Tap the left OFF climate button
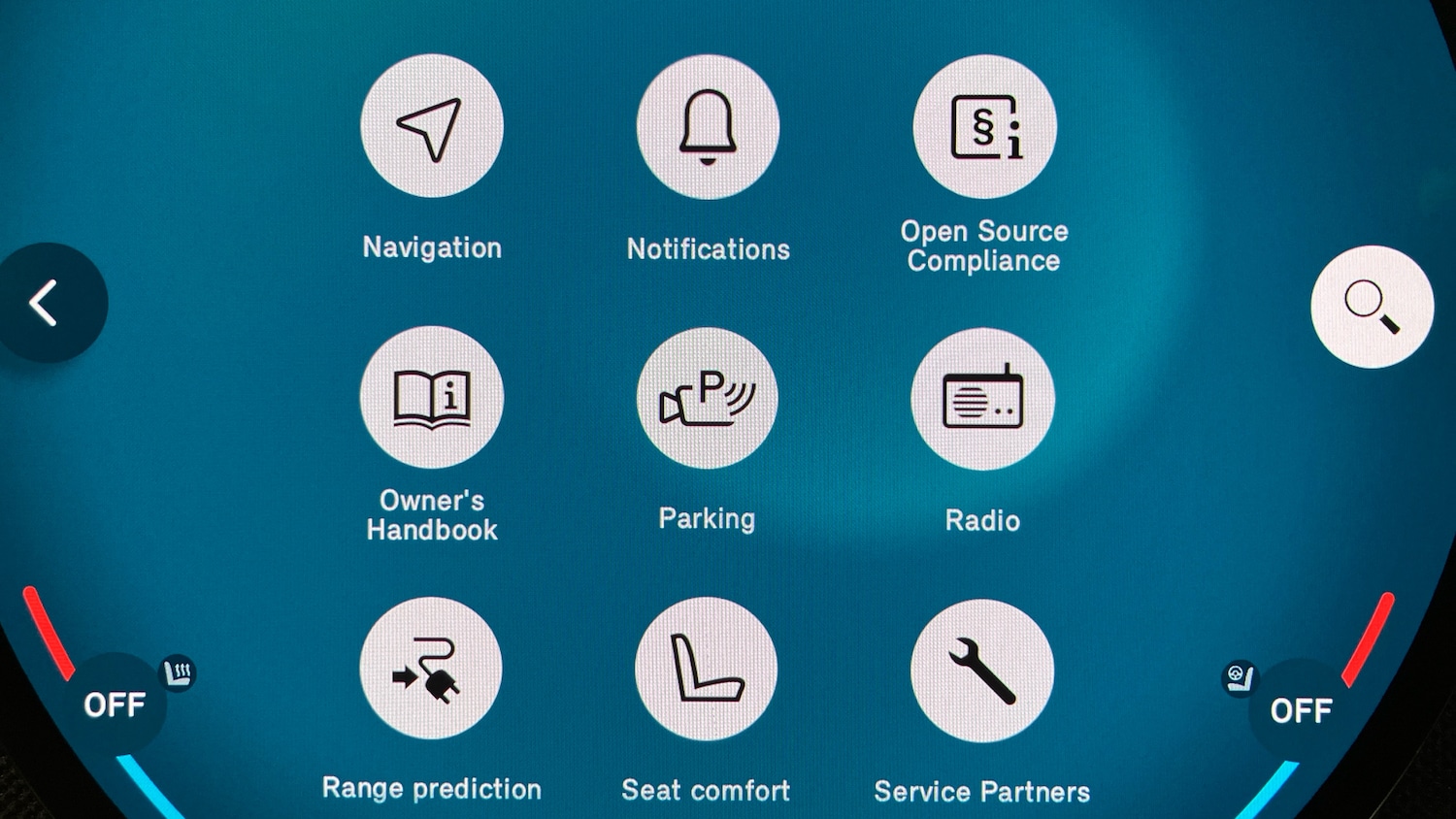 click(115, 704)
